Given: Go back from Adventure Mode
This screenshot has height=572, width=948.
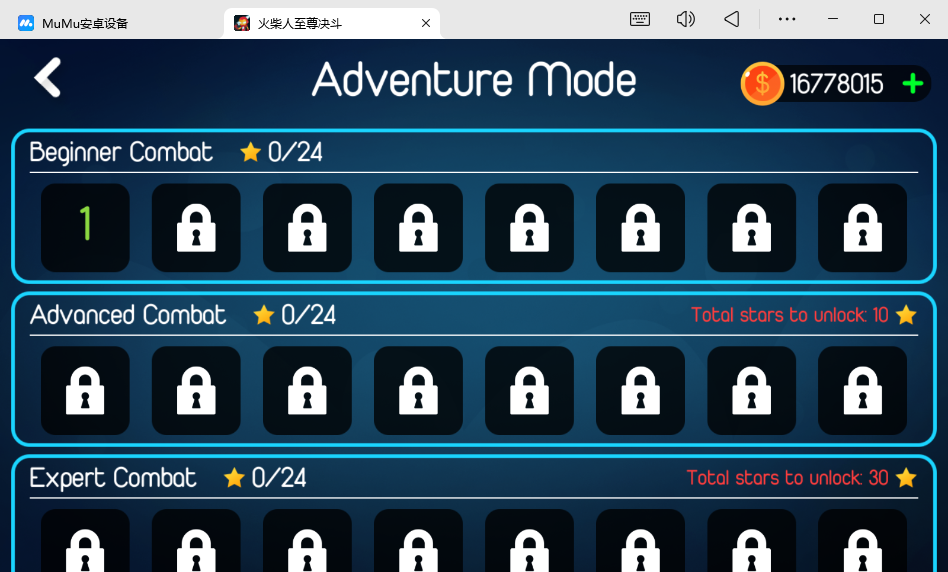Looking at the screenshot, I should (x=48, y=78).
